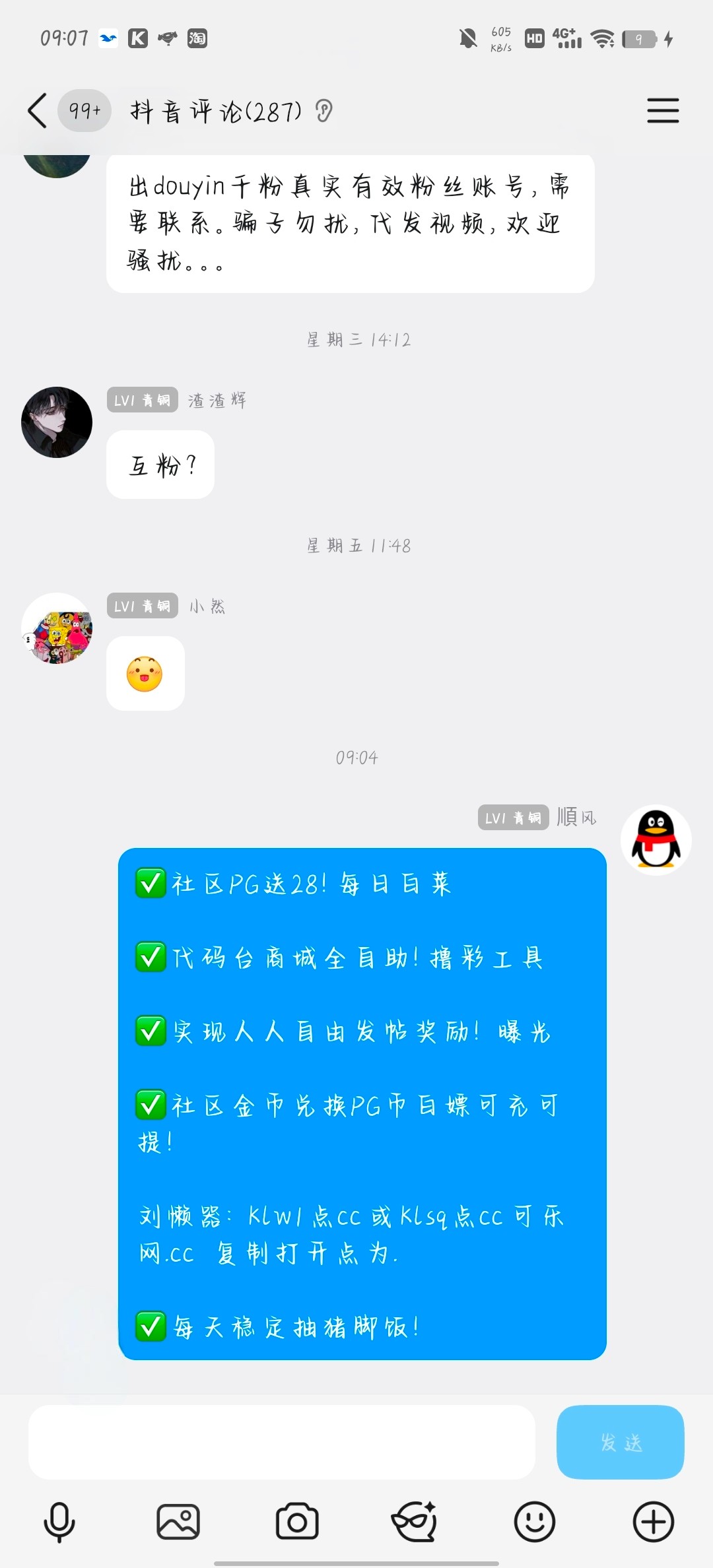View the 順风 penguin avatar profile
The width and height of the screenshot is (713, 1568).
[x=656, y=840]
